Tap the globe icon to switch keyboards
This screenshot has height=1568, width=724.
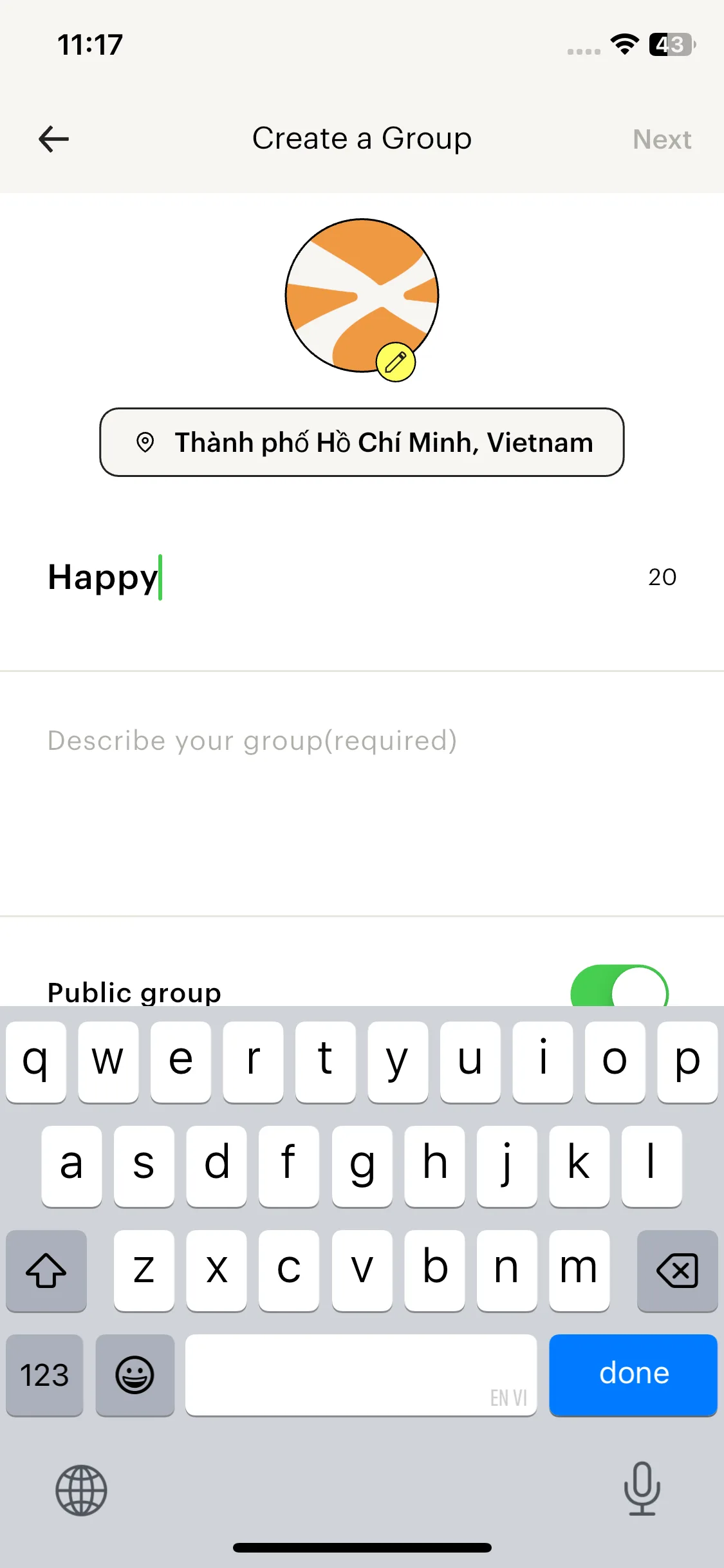point(80,1491)
